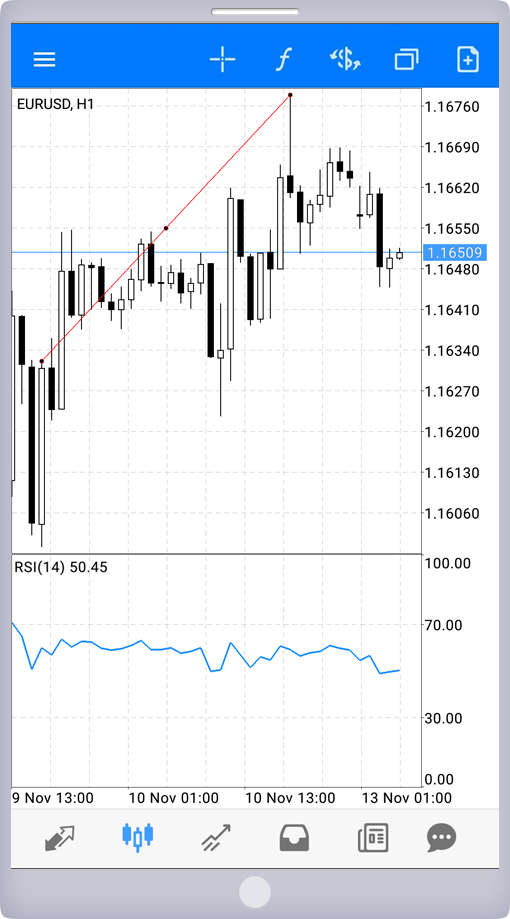Go to the Trade tab
Image resolution: width=510 pixels, height=919 pixels.
(x=216, y=838)
